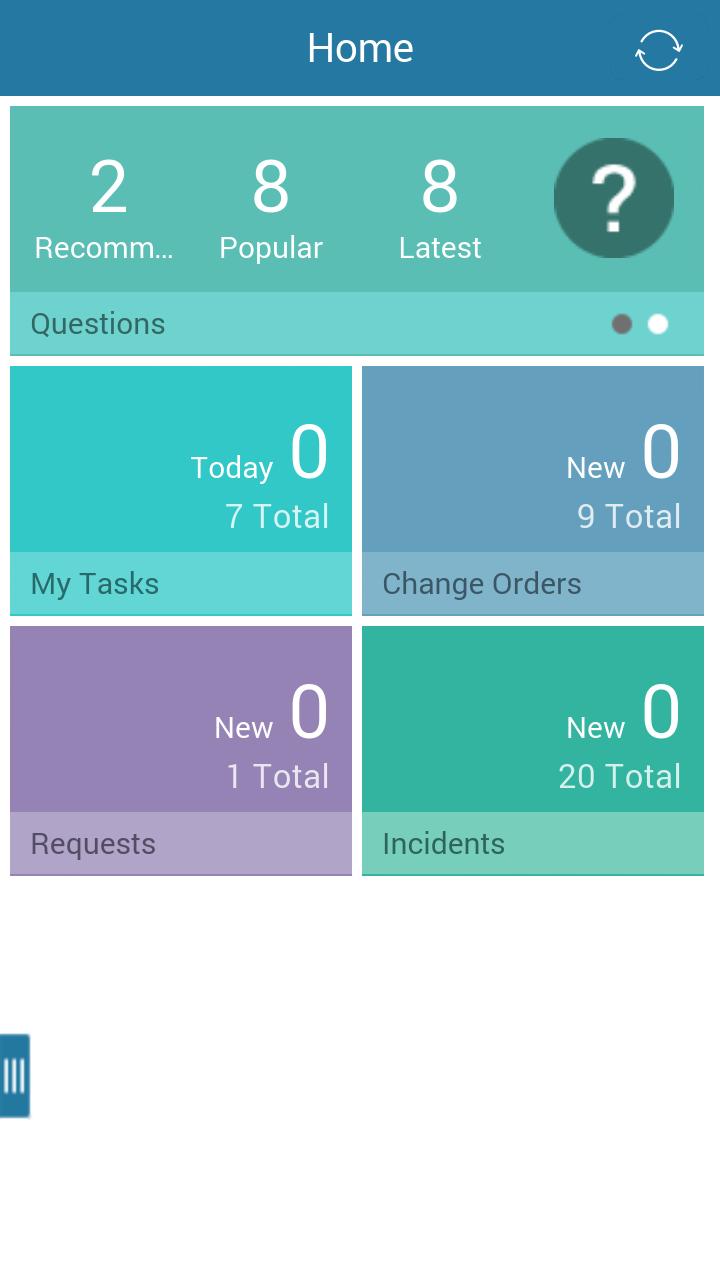Image resolution: width=720 pixels, height=1280 pixels.
Task: Open help via the question mark icon
Action: 613,198
